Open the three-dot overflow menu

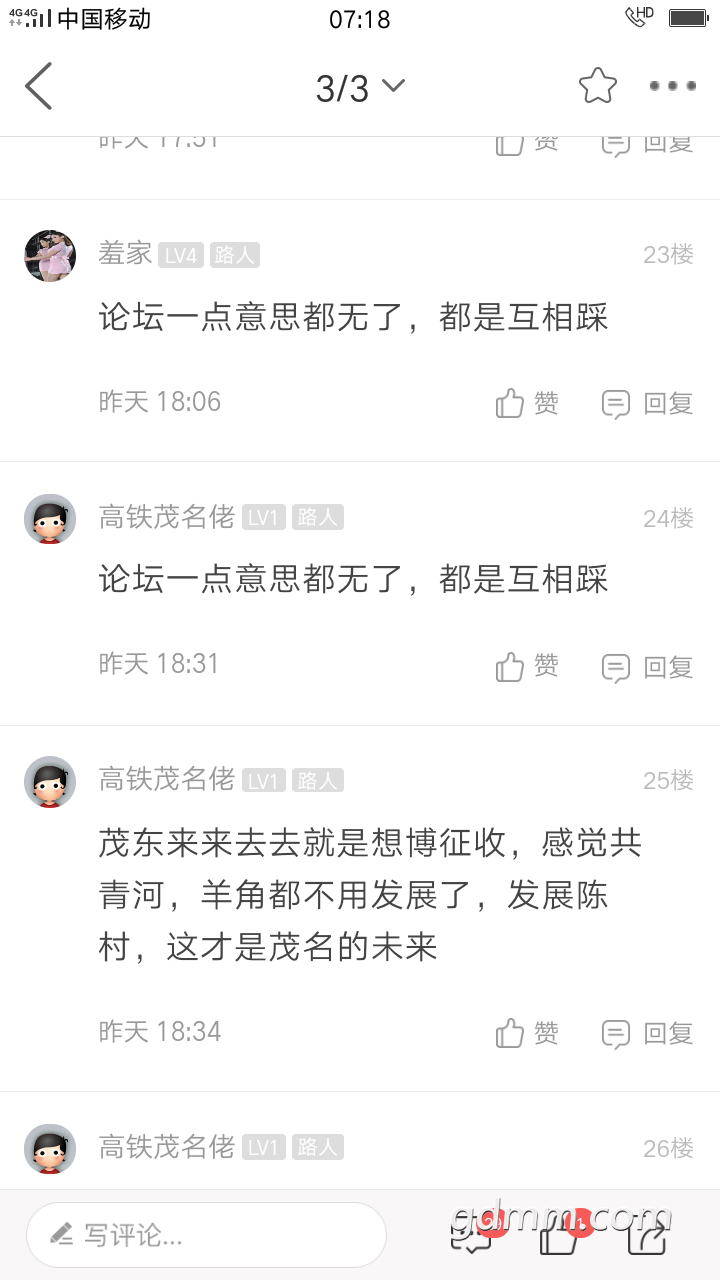(673, 86)
